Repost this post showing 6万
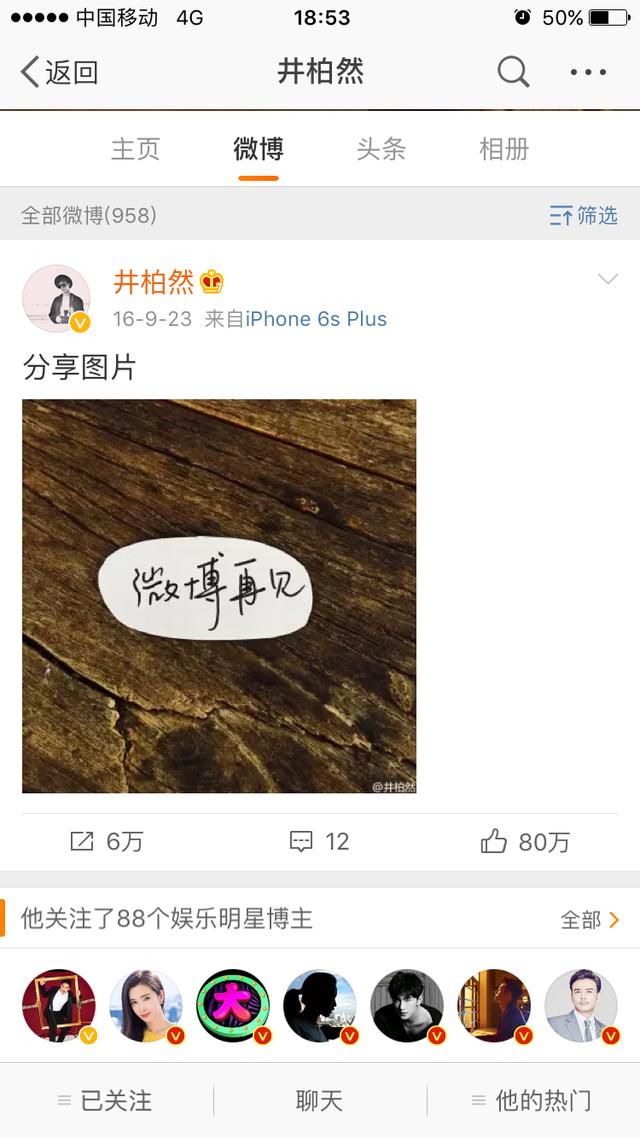 pos(107,842)
